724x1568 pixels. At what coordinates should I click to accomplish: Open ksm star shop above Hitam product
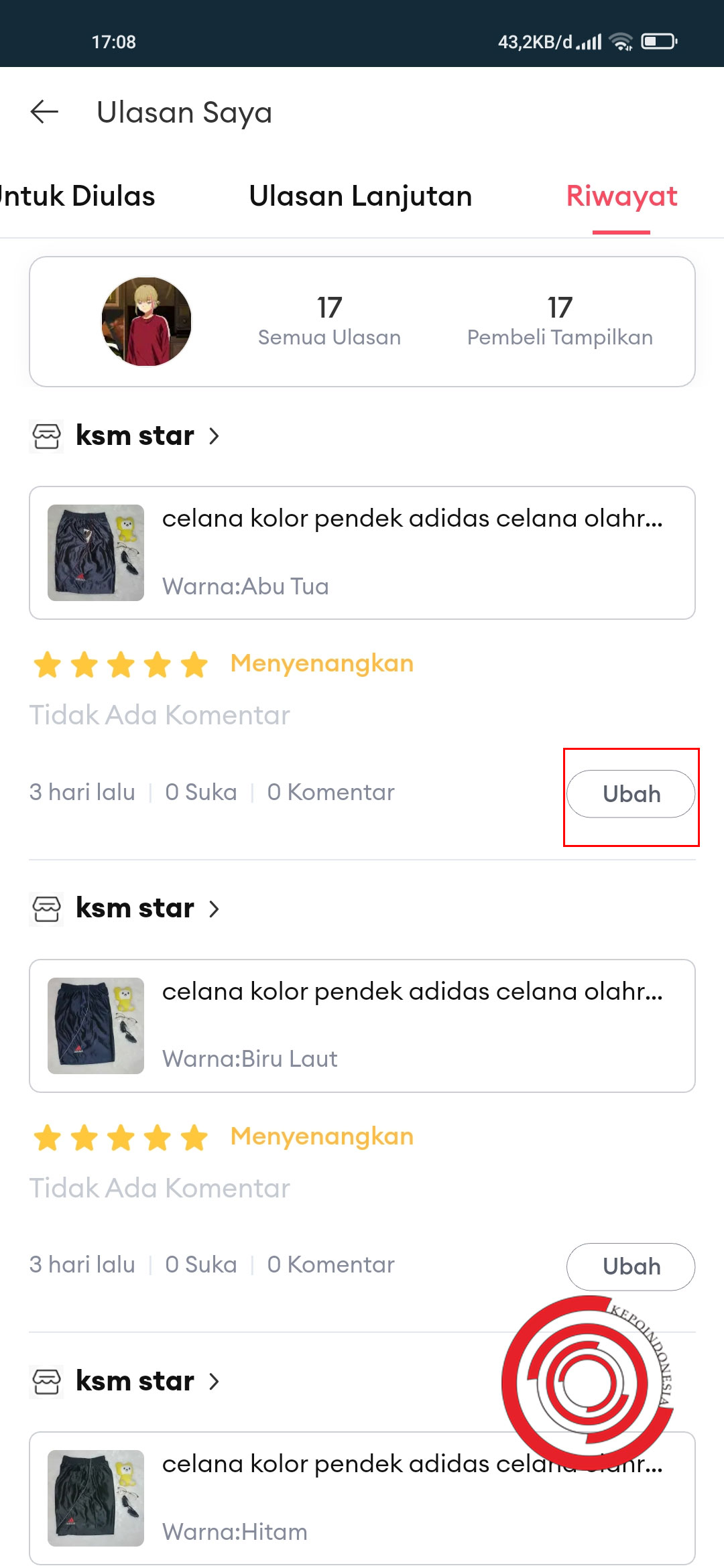pyautogui.click(x=135, y=1382)
